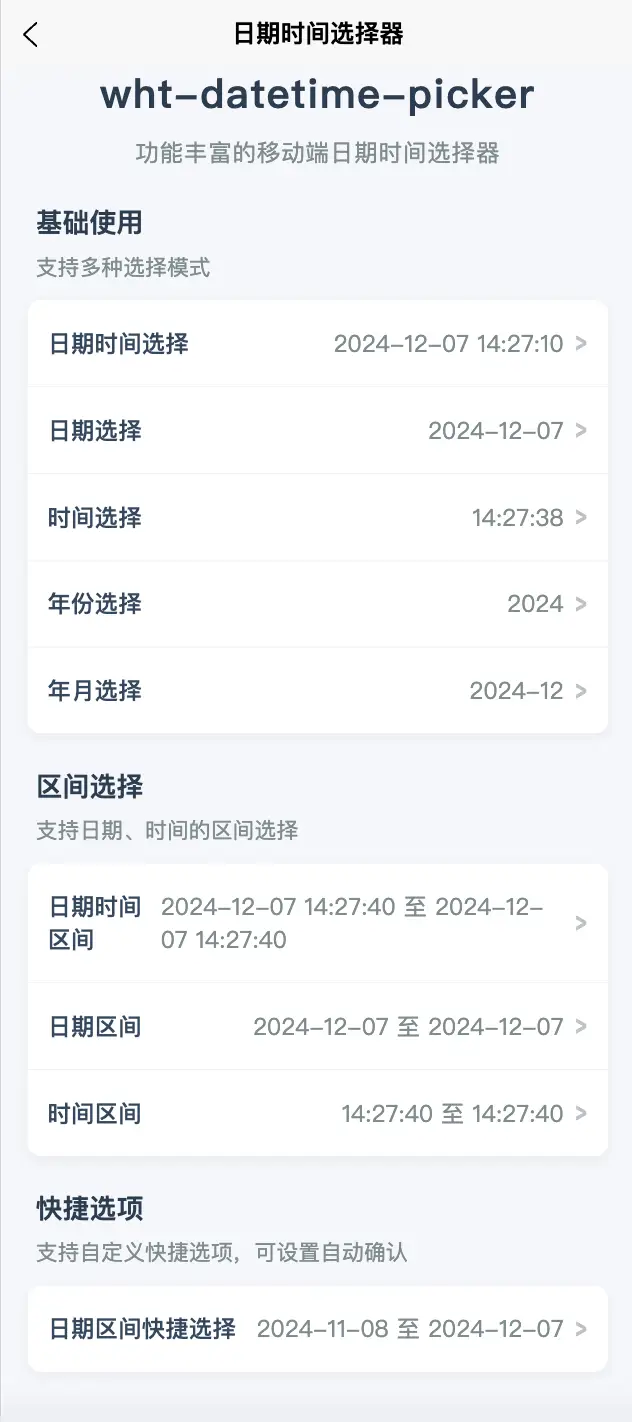This screenshot has height=1422, width=632.
Task: Open the 日期时间选择 picker row
Action: pos(317,344)
